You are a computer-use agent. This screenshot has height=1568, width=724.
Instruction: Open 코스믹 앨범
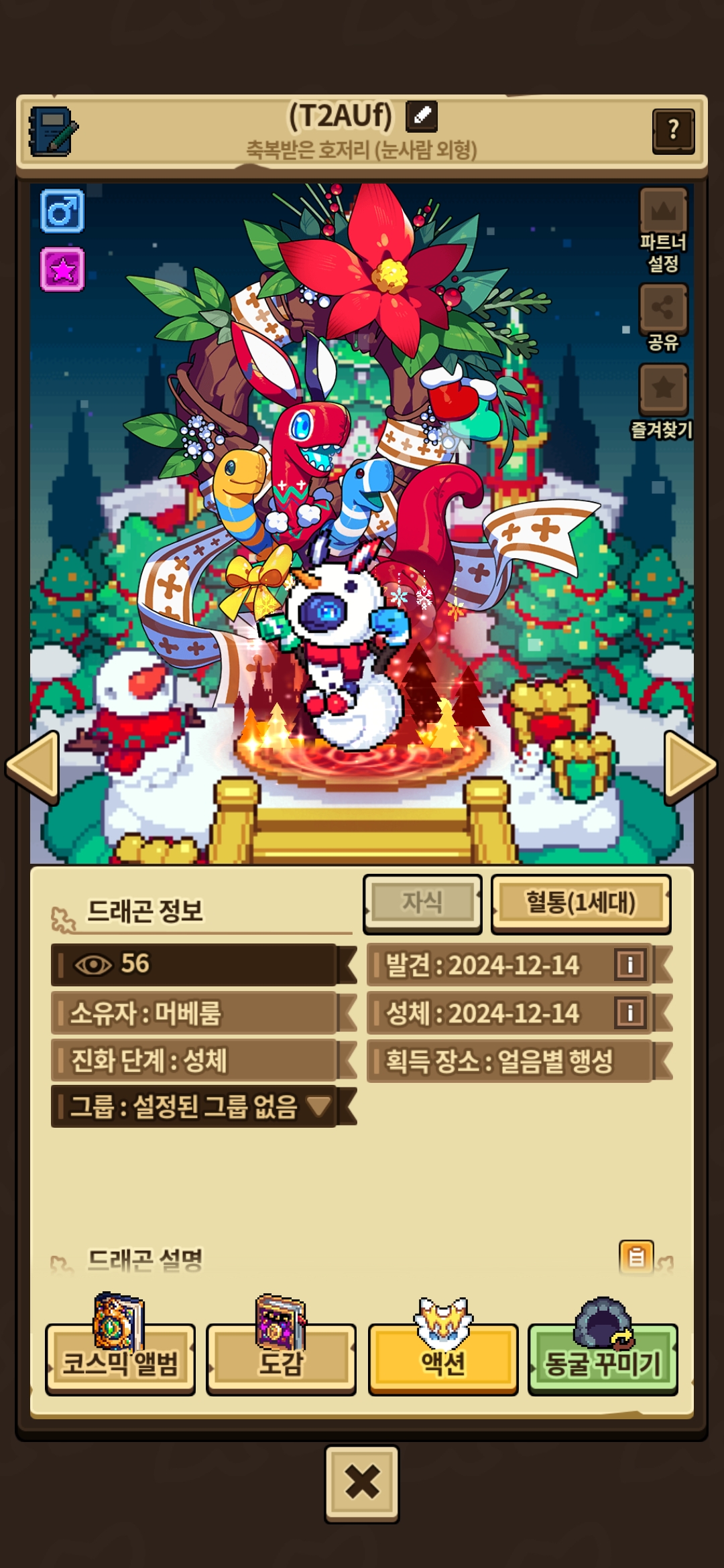120,1360
